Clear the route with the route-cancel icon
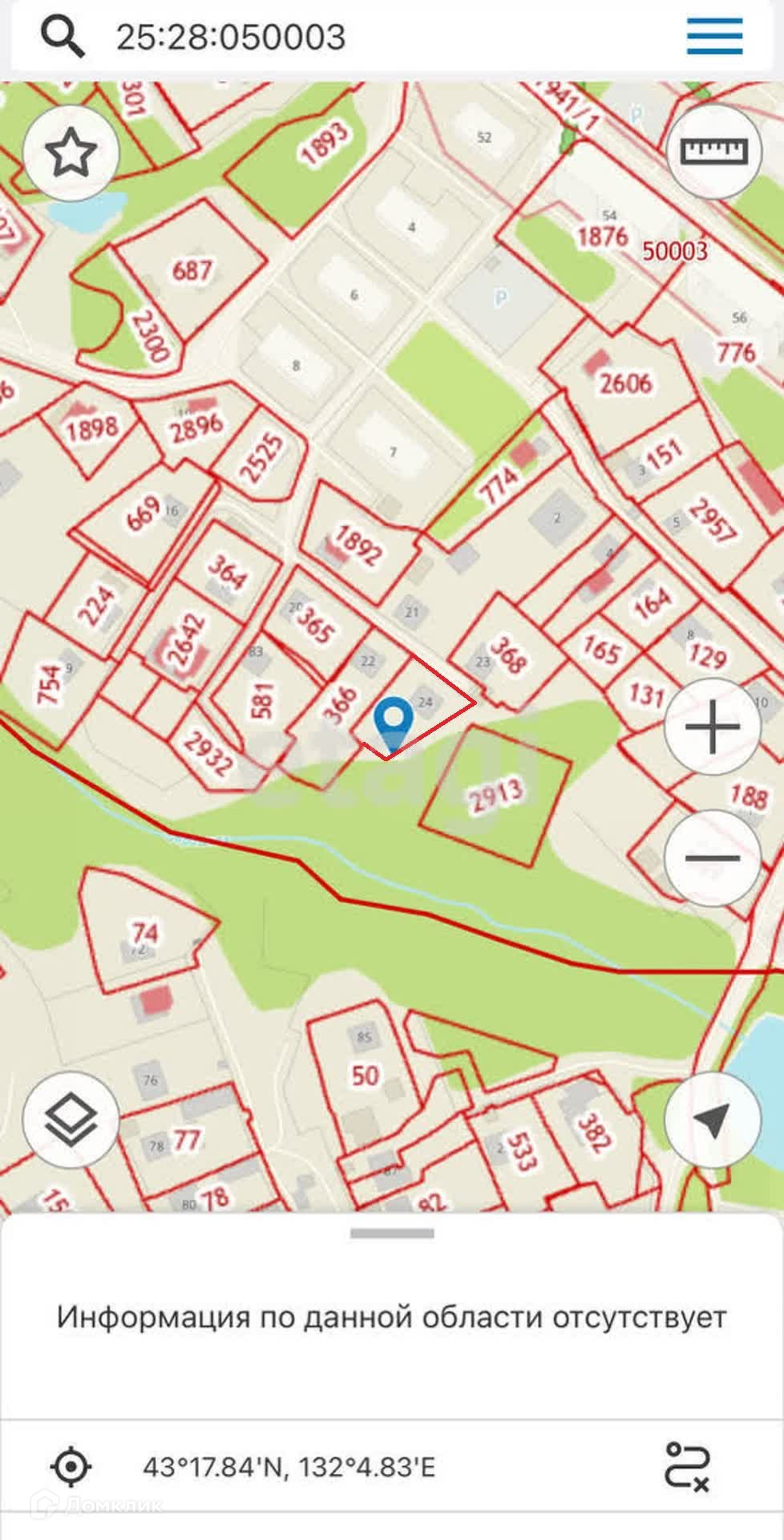 688,1467
